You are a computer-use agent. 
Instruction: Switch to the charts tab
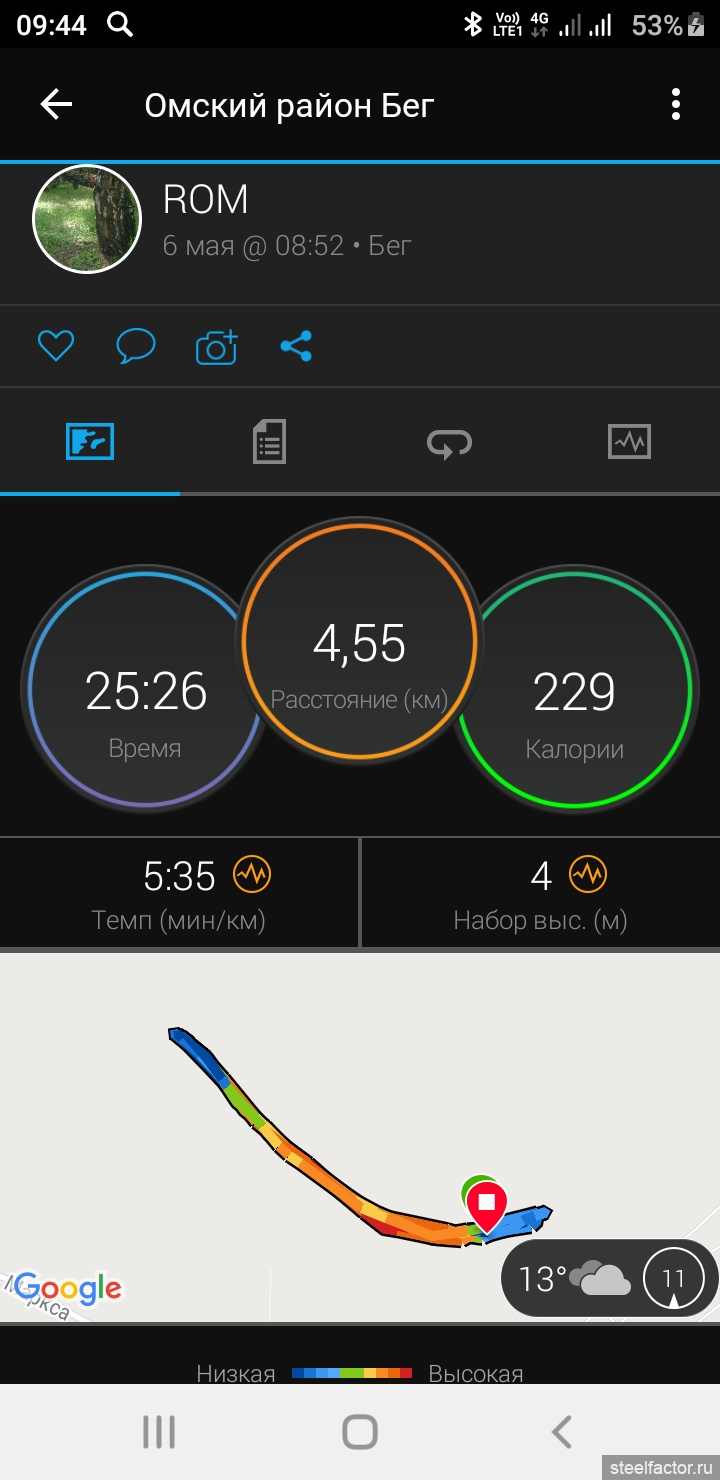629,442
